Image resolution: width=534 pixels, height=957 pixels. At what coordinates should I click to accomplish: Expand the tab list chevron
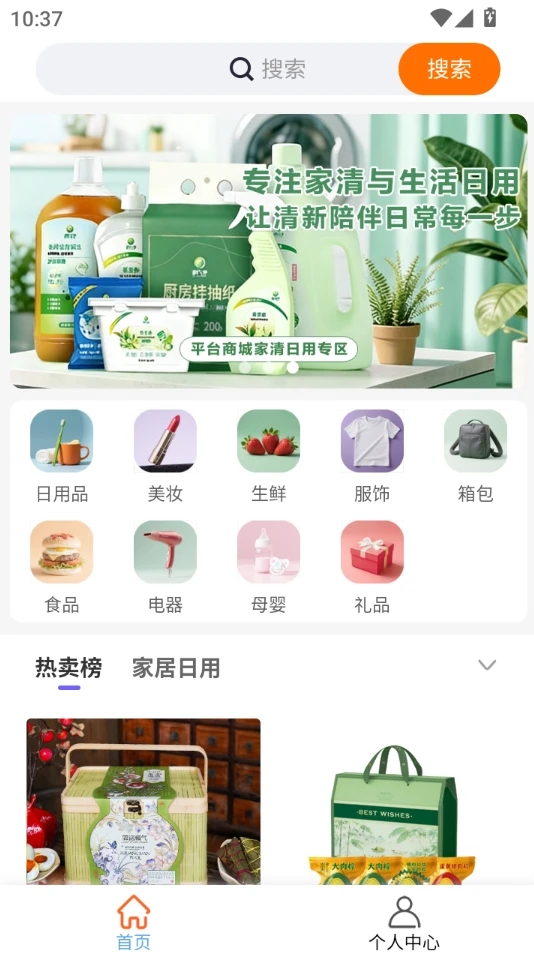pyautogui.click(x=487, y=665)
